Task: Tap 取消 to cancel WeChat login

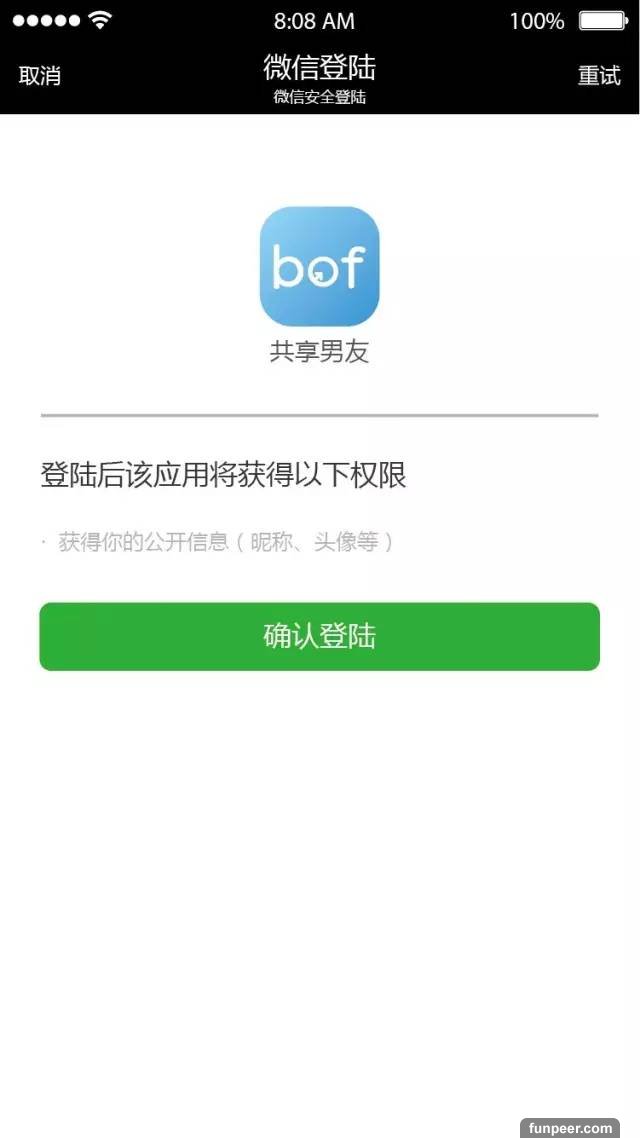Action: tap(40, 76)
